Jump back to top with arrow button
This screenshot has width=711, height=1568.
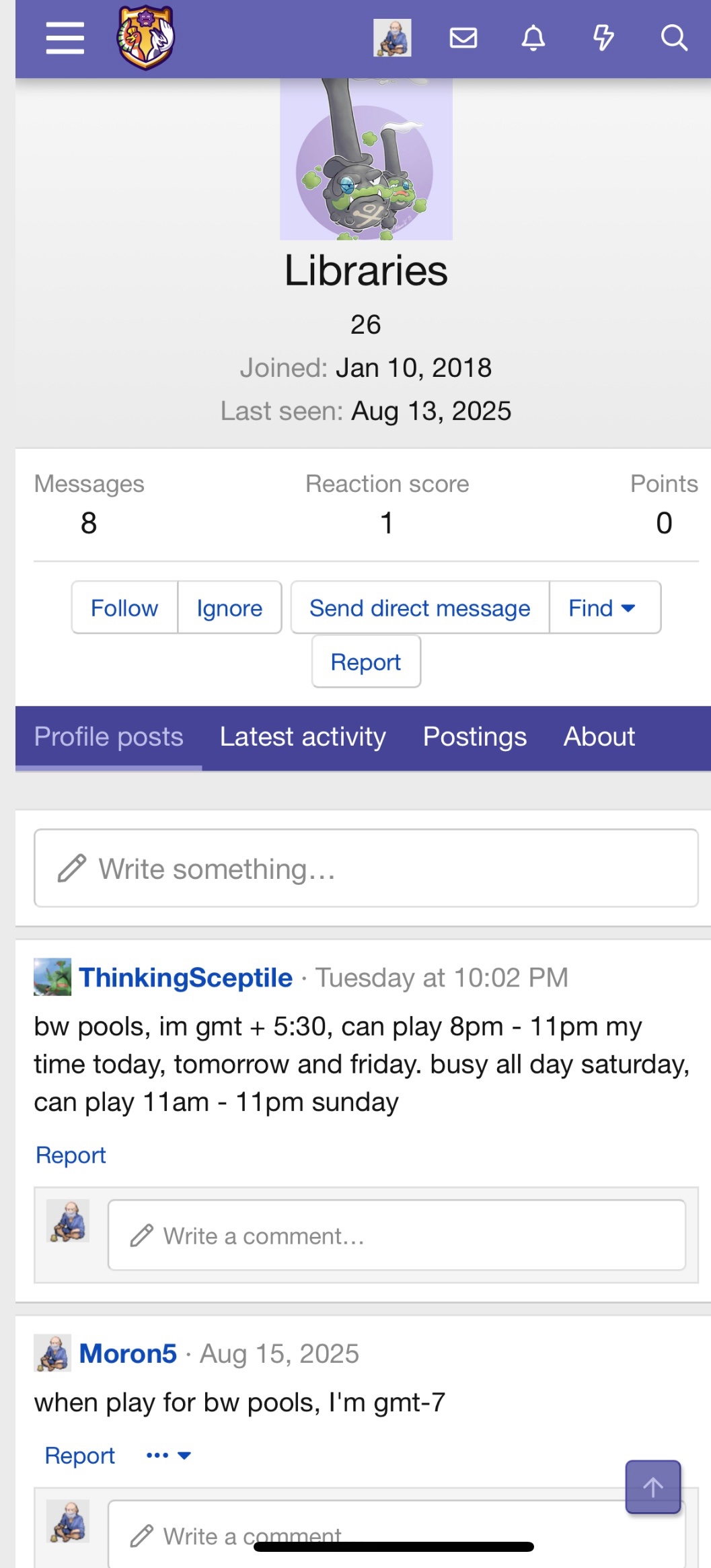point(653,1487)
